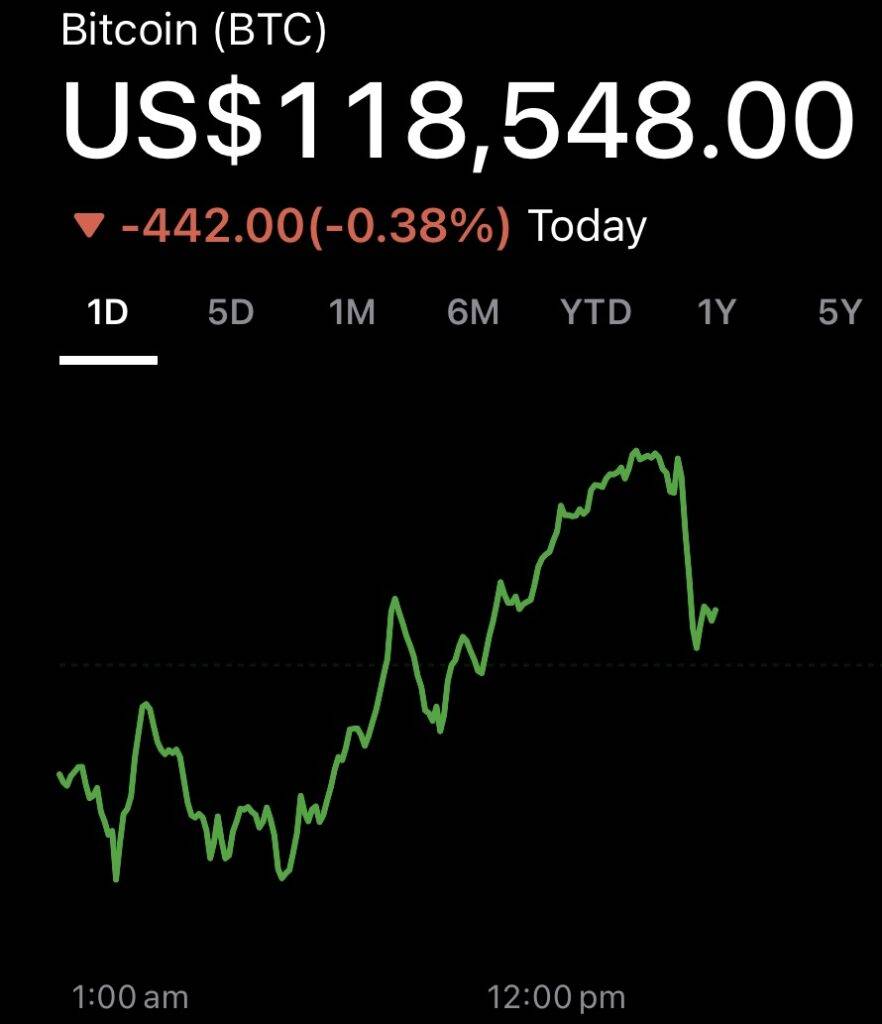Show the 5Y price history
The width and height of the screenshot is (882, 1024).
838,313
